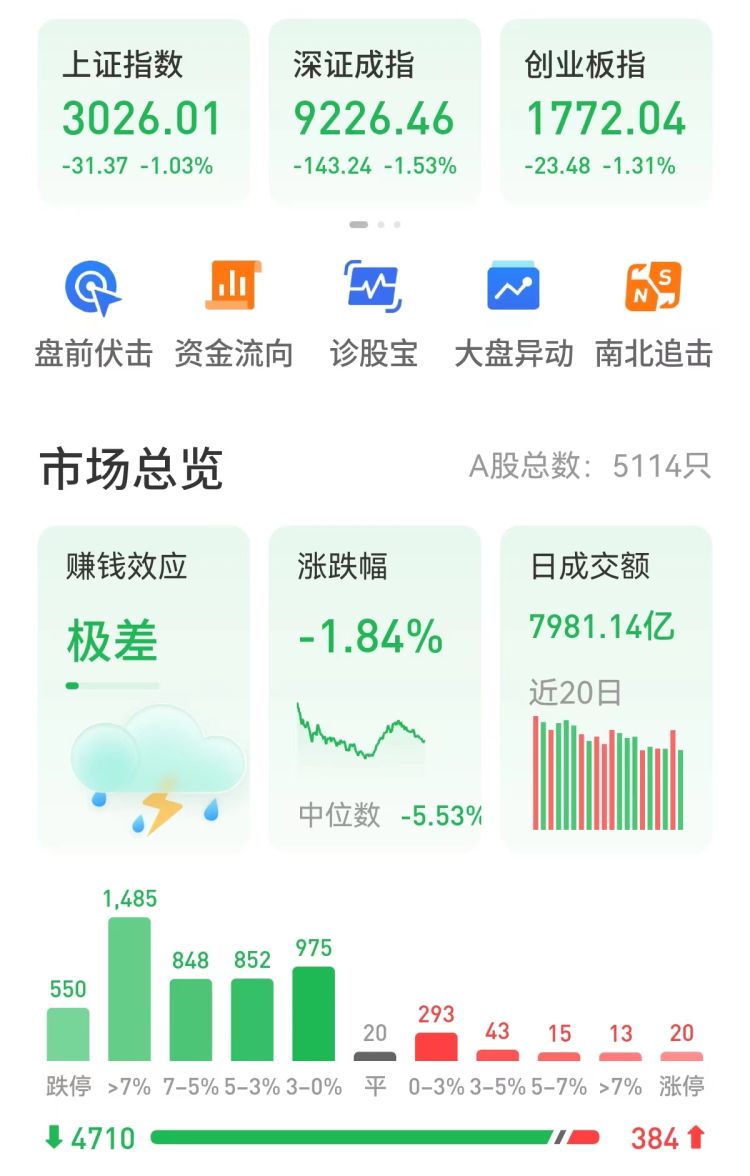Screen dimensions: 750x1176
Task: Open the 赚钱效应 card
Action: pyautogui.click(x=143, y=688)
